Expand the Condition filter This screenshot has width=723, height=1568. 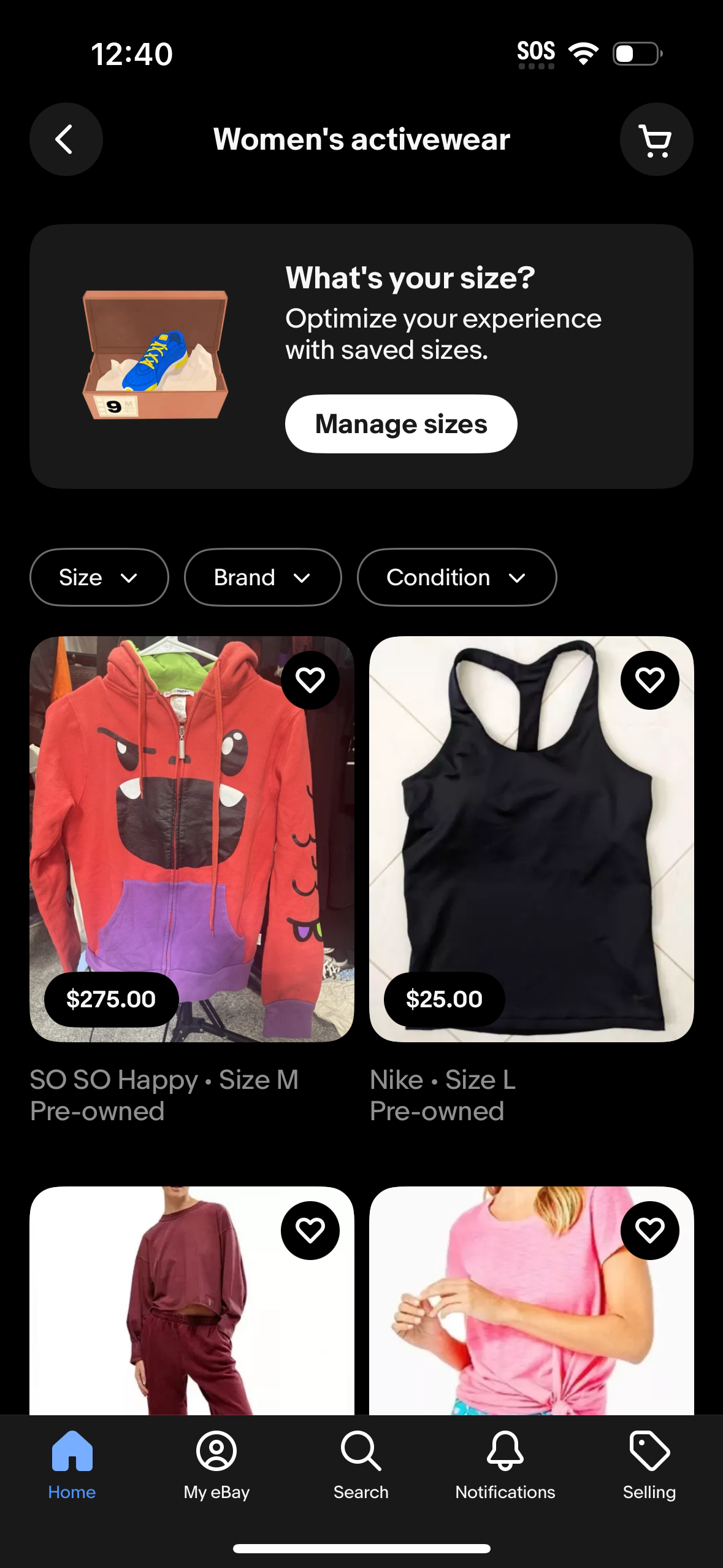[x=456, y=577]
